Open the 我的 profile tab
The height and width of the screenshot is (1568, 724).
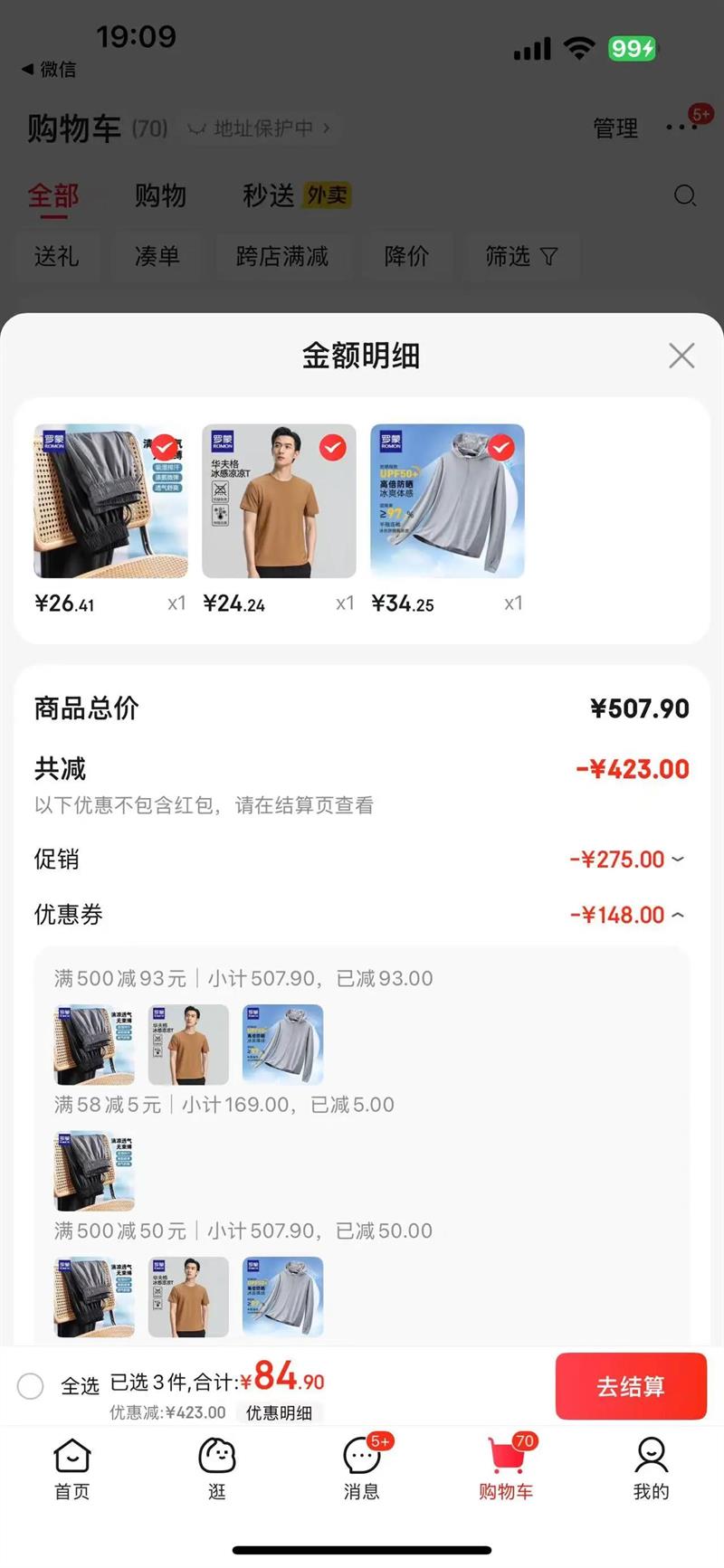click(x=651, y=1468)
